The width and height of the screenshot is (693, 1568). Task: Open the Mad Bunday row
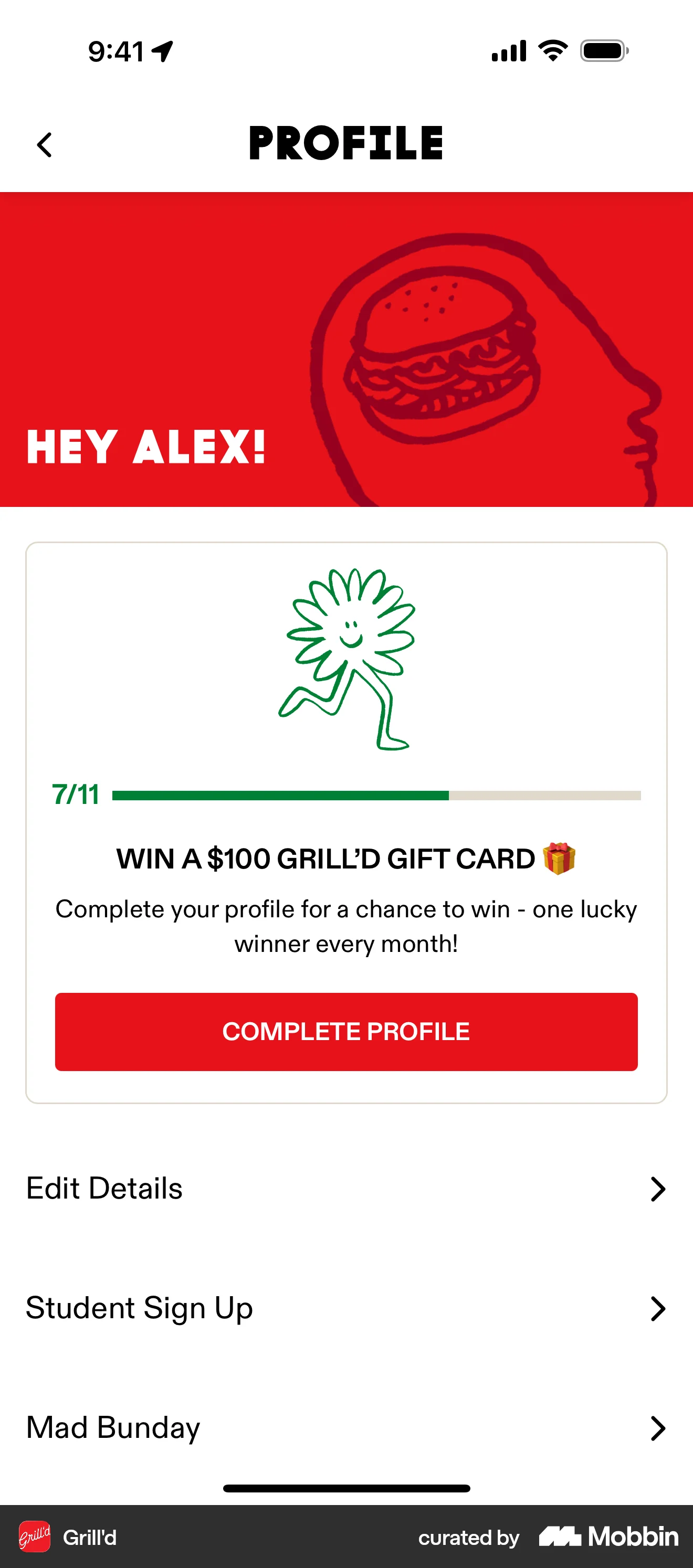[346, 1427]
